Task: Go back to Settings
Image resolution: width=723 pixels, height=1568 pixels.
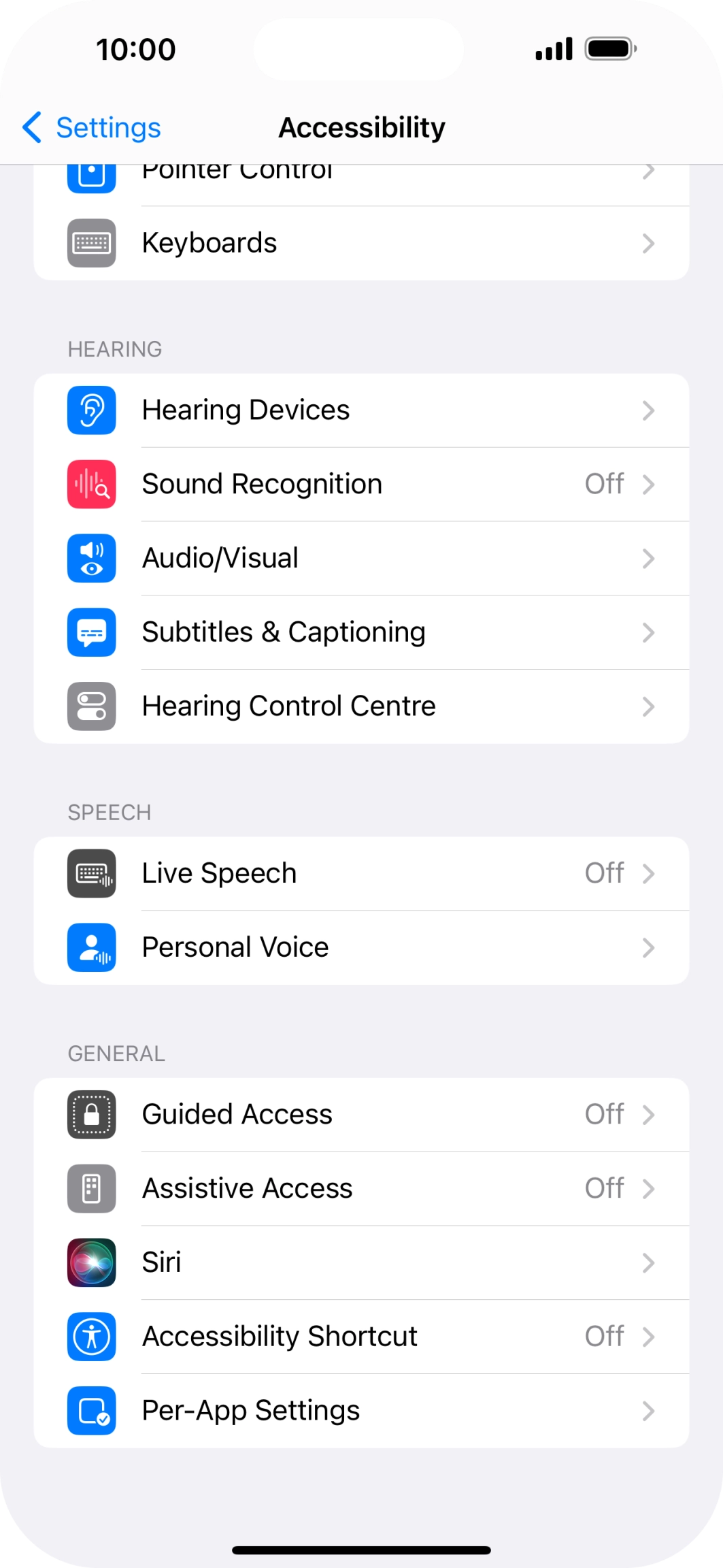Action: 92,128
